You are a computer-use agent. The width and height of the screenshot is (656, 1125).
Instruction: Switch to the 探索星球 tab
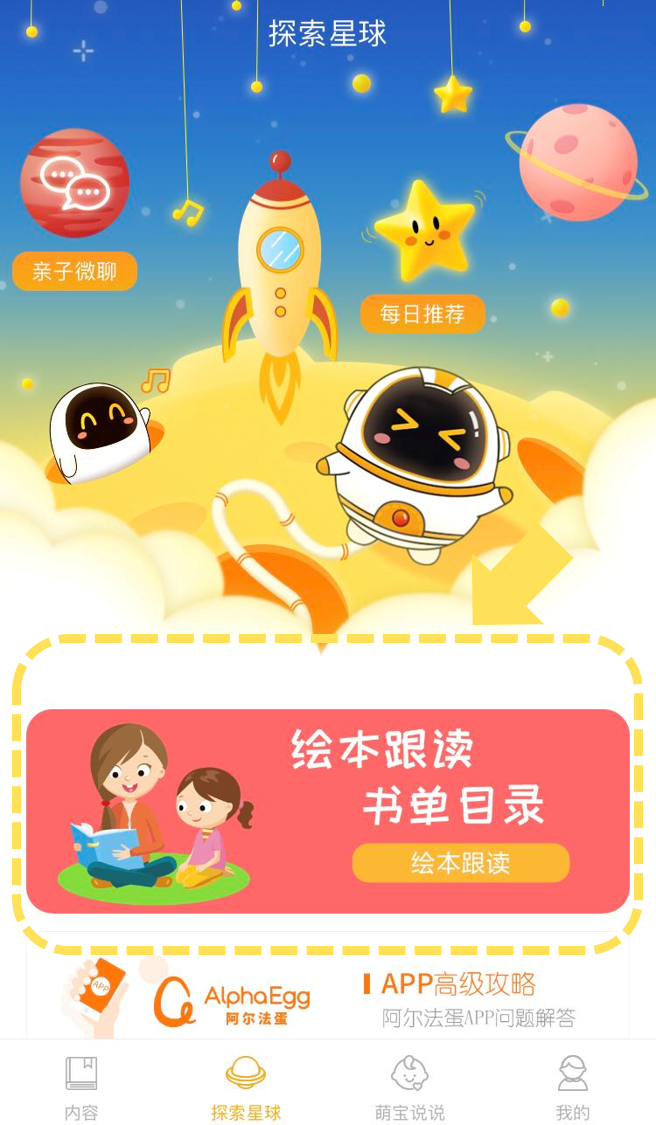pyautogui.click(x=245, y=1086)
